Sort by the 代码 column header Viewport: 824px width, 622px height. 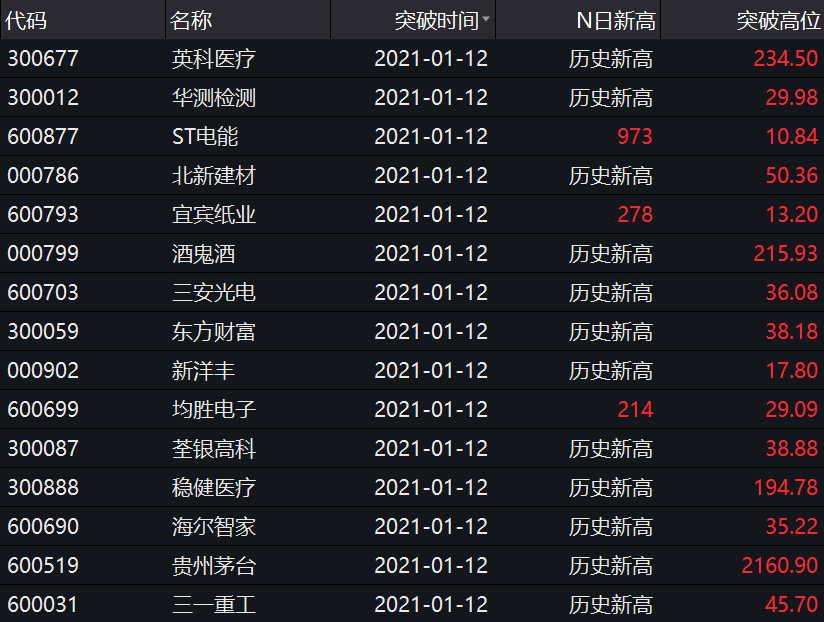coord(27,20)
